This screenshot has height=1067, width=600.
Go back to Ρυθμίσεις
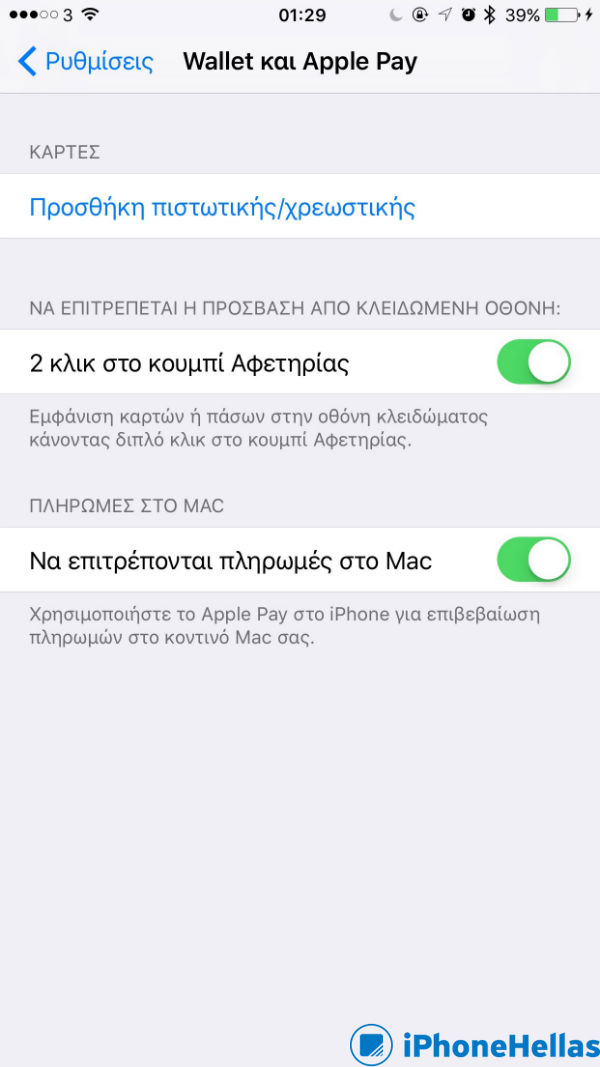(x=86, y=62)
